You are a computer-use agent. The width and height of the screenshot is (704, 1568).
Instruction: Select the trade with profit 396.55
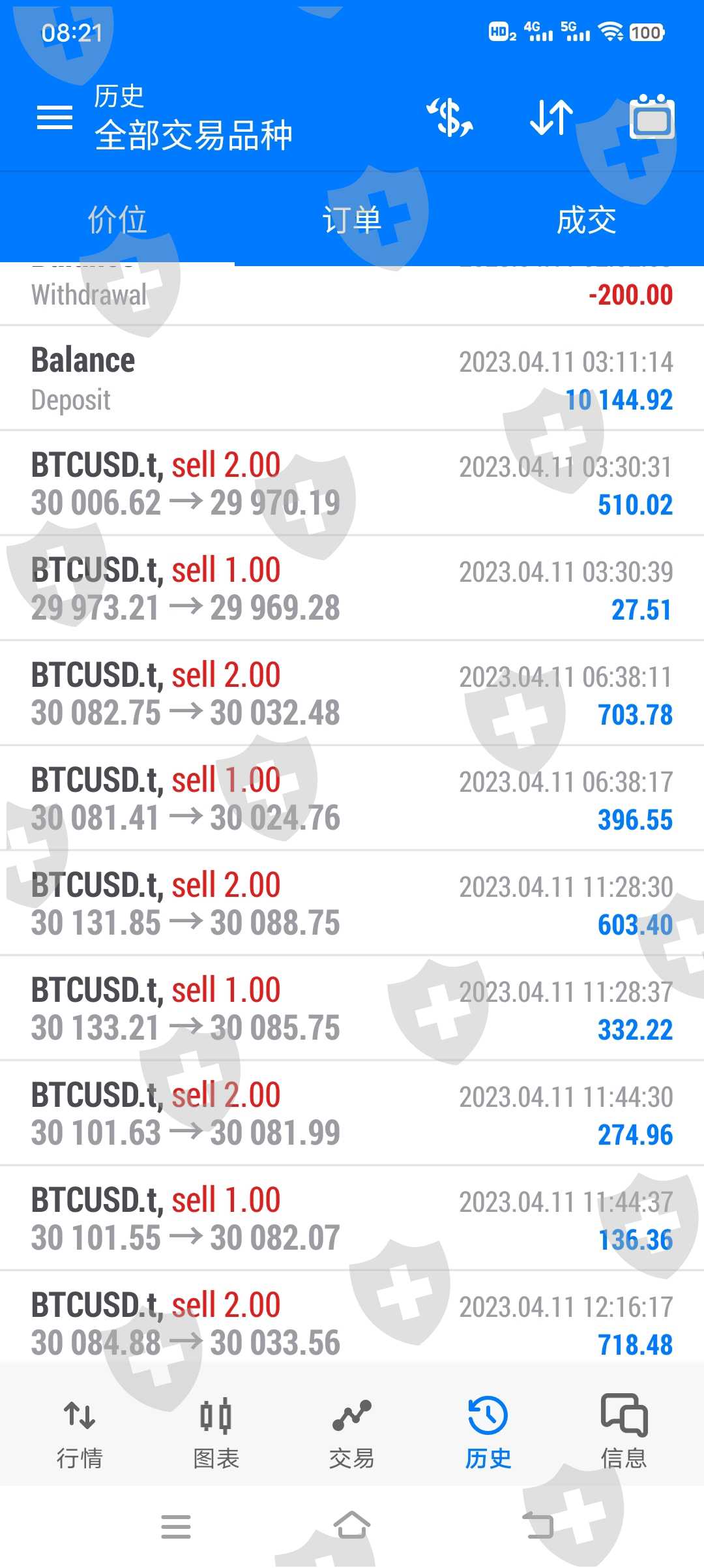[x=352, y=799]
